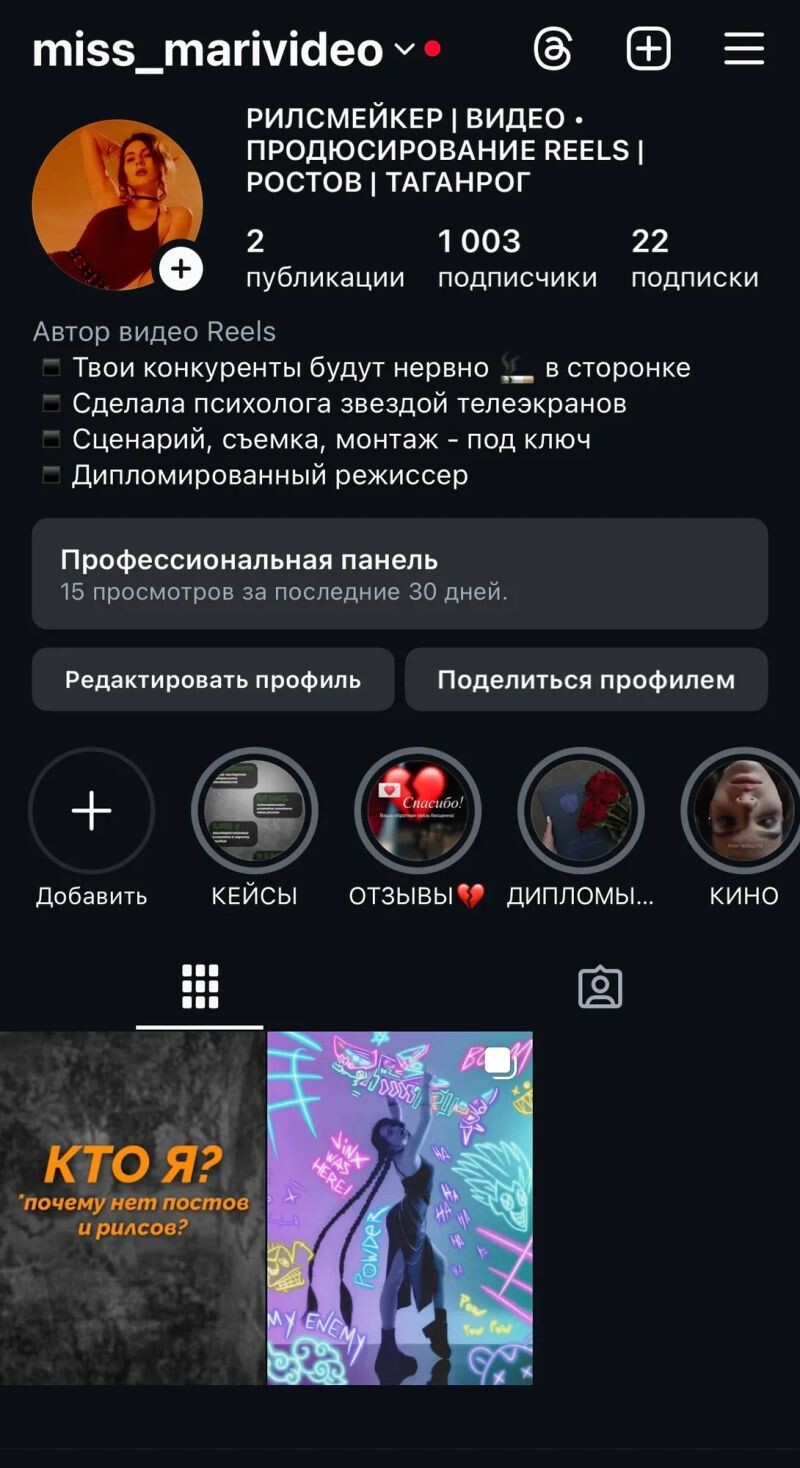800x1468 pixels.
Task: Create a new post with plus icon
Action: (648, 48)
